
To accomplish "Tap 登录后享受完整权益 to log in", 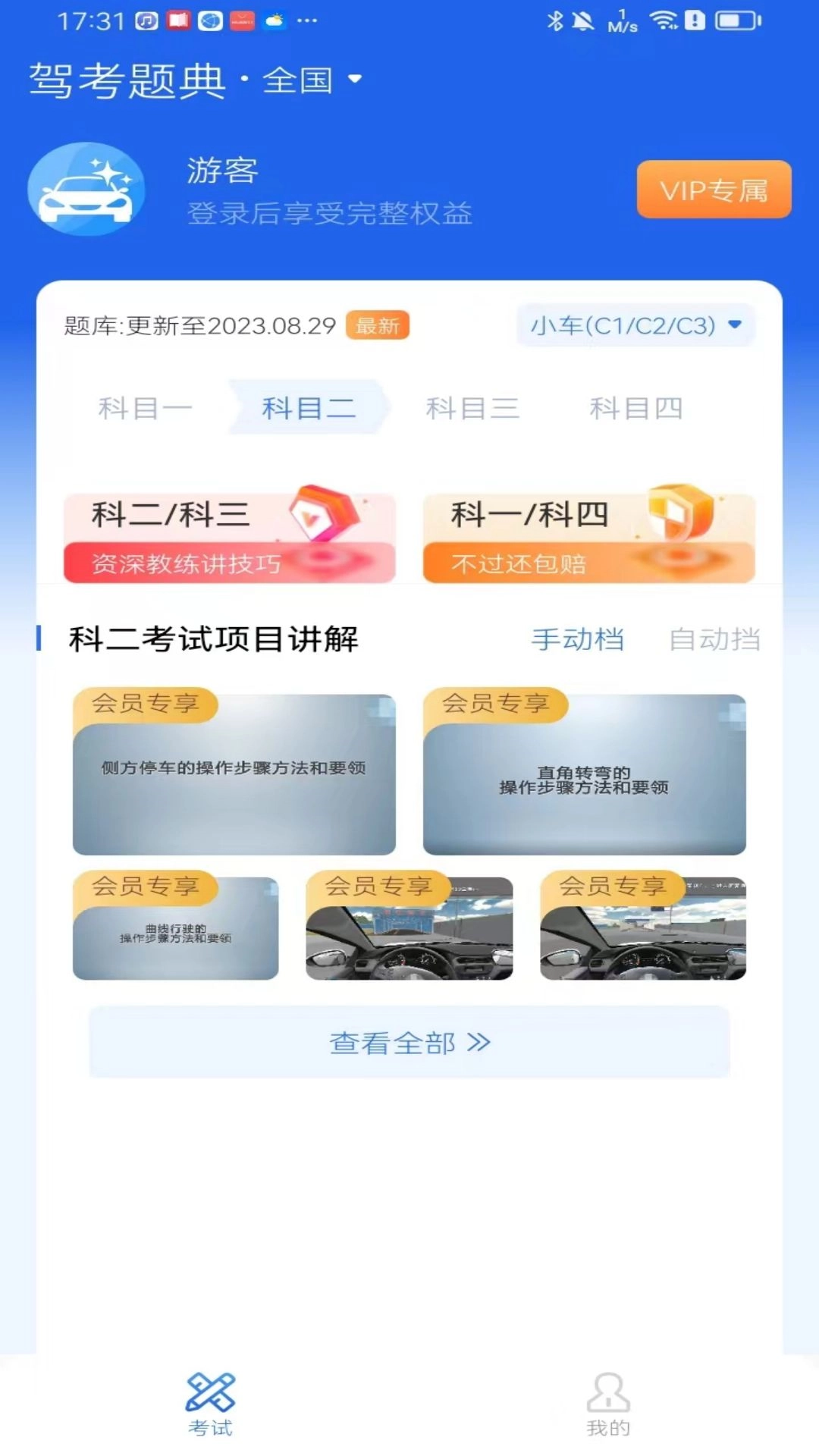I will (x=330, y=215).
